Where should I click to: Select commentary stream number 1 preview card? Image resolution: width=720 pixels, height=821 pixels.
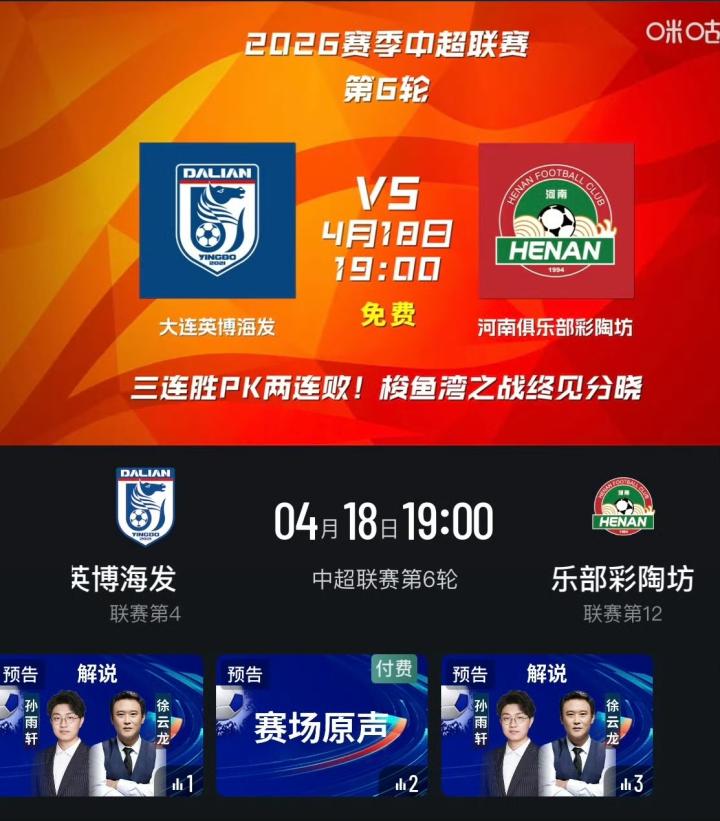coord(100,726)
